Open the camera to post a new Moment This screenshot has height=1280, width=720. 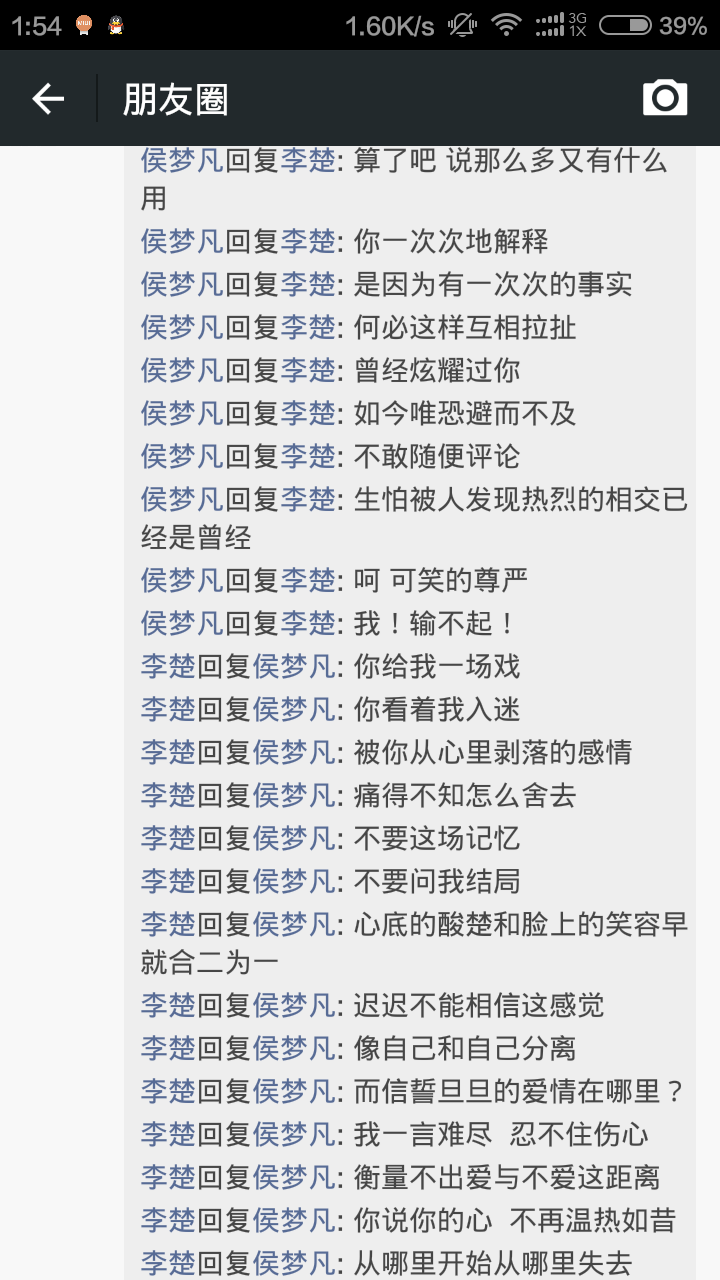tap(664, 97)
